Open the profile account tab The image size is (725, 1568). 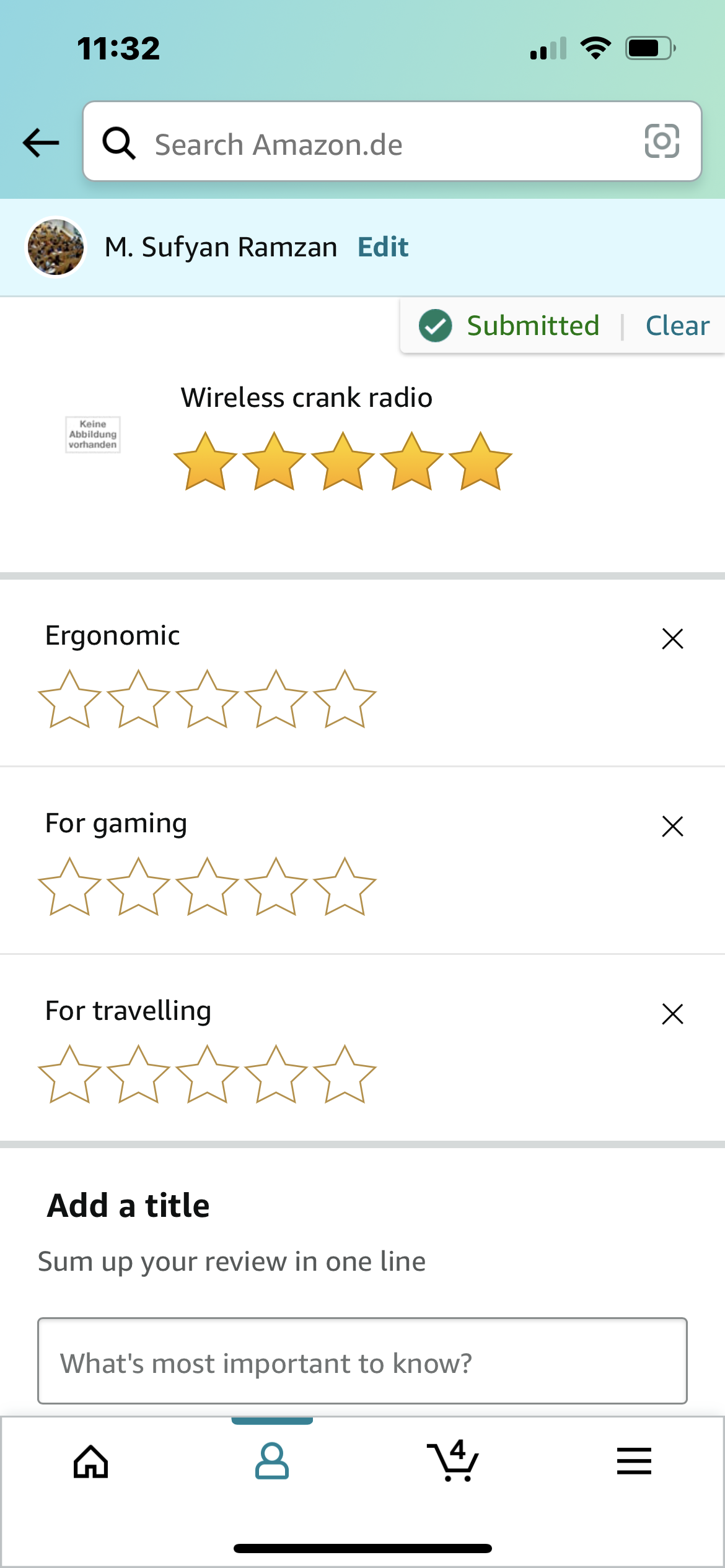[x=272, y=1461]
